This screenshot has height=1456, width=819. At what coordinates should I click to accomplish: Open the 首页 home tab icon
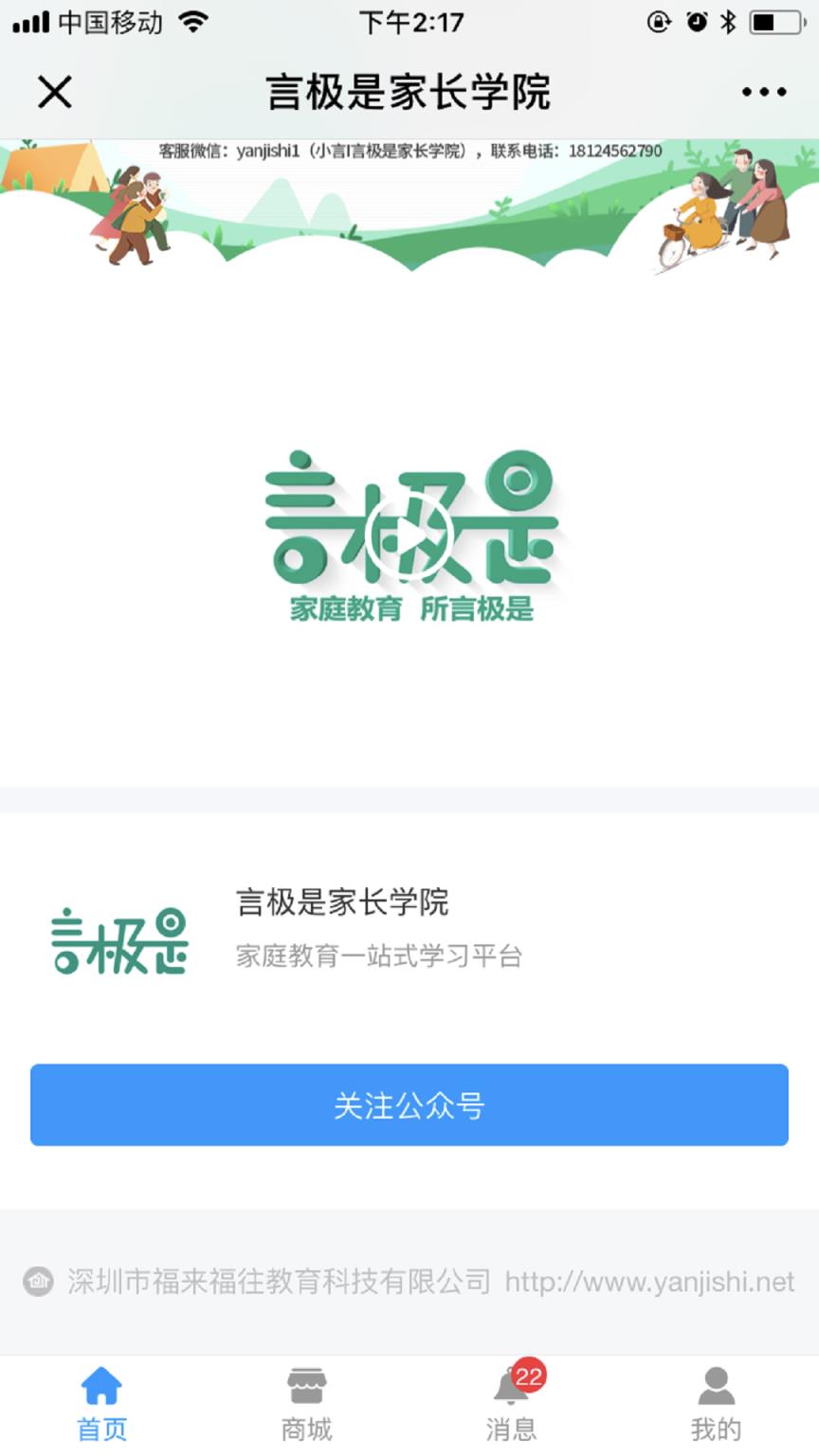[x=100, y=1387]
